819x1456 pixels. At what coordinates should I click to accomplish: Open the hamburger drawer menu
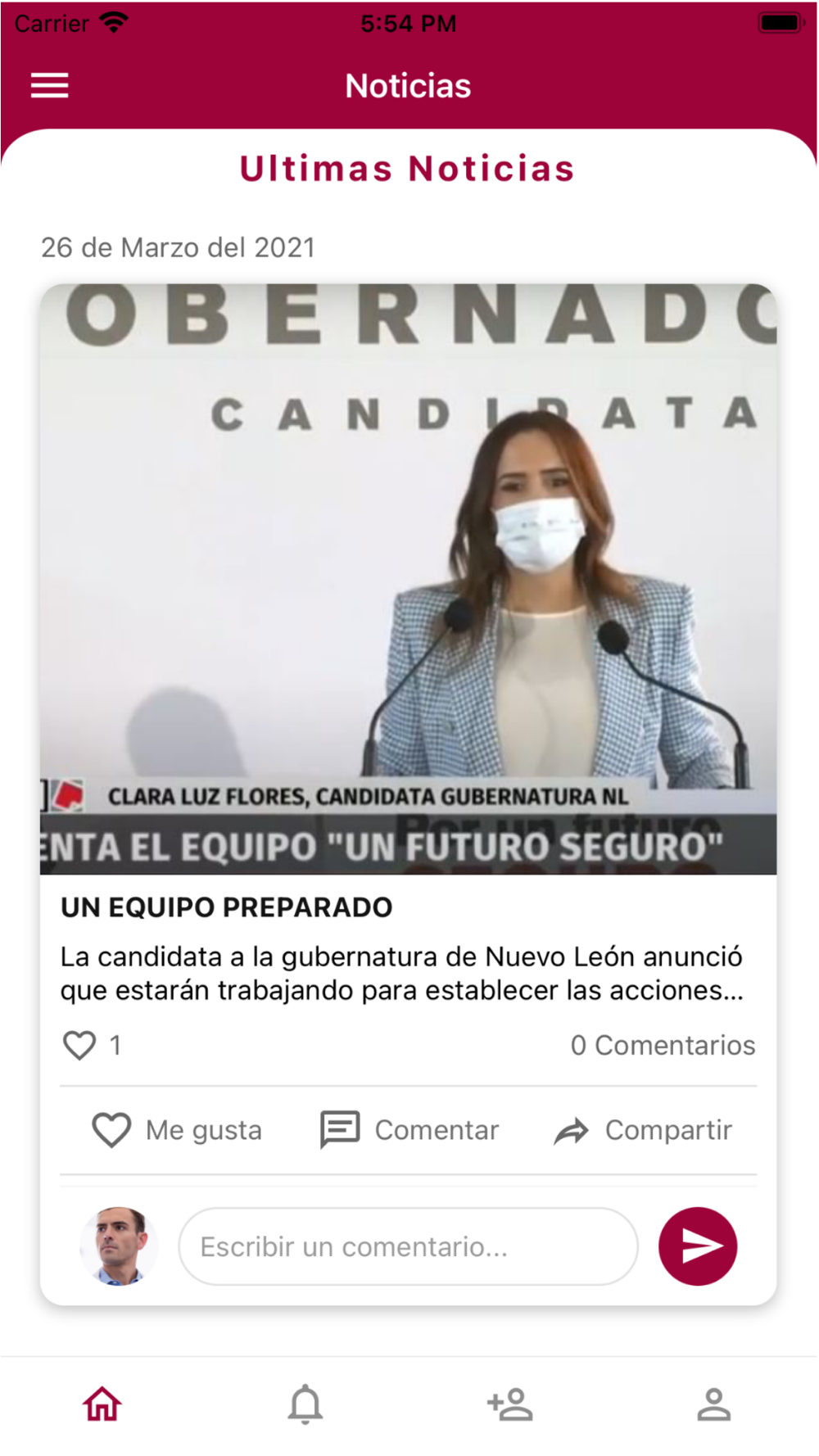50,86
